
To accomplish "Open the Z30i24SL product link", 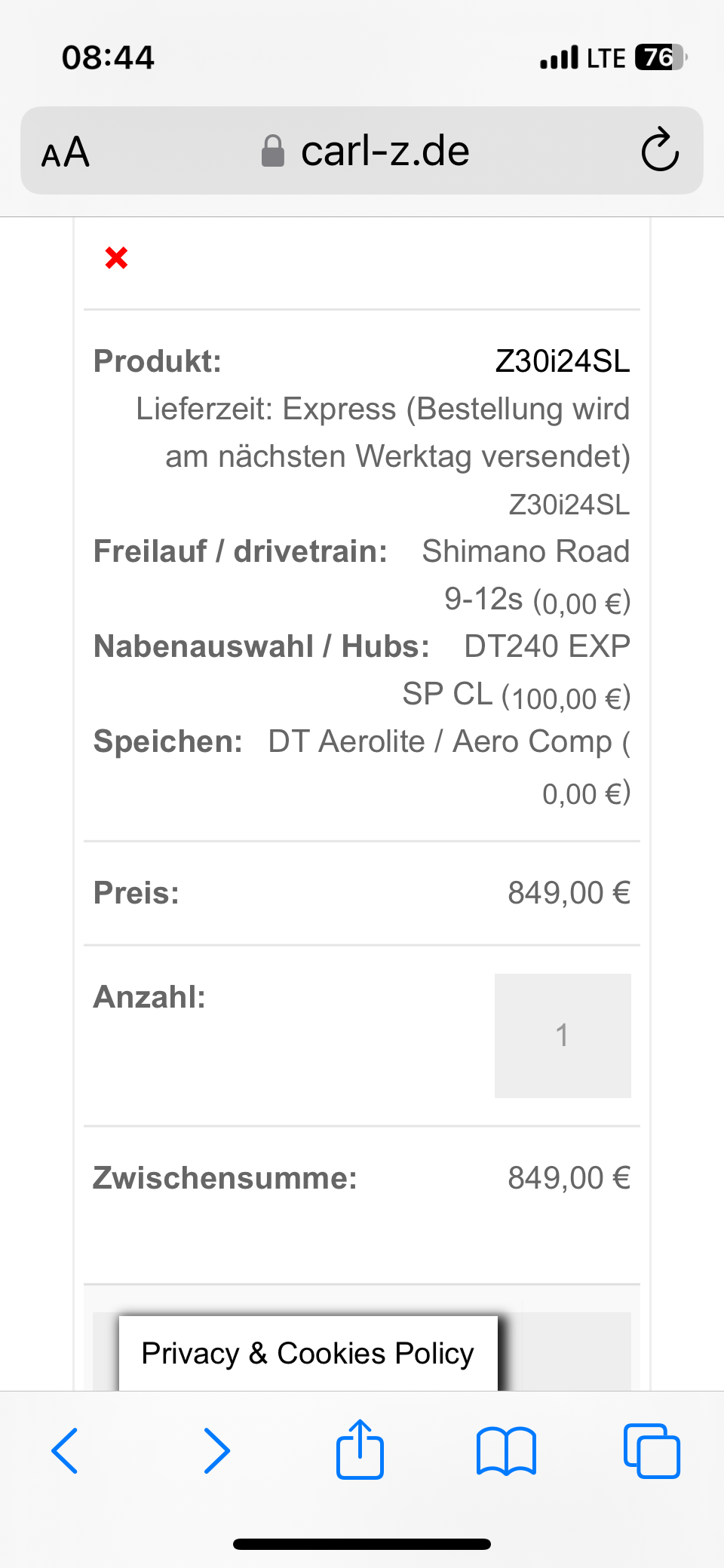I will tap(562, 361).
